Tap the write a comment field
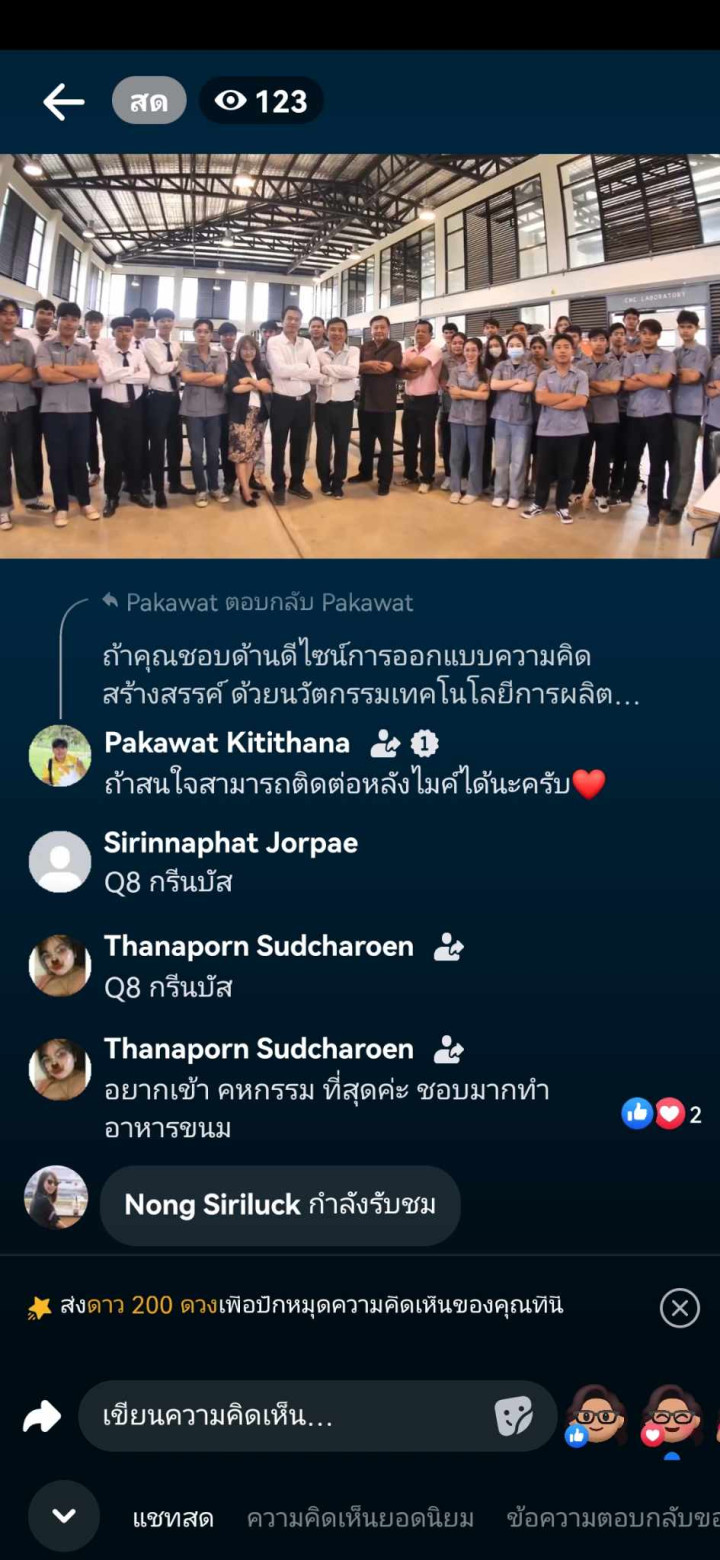This screenshot has width=720, height=1560. [290, 1416]
